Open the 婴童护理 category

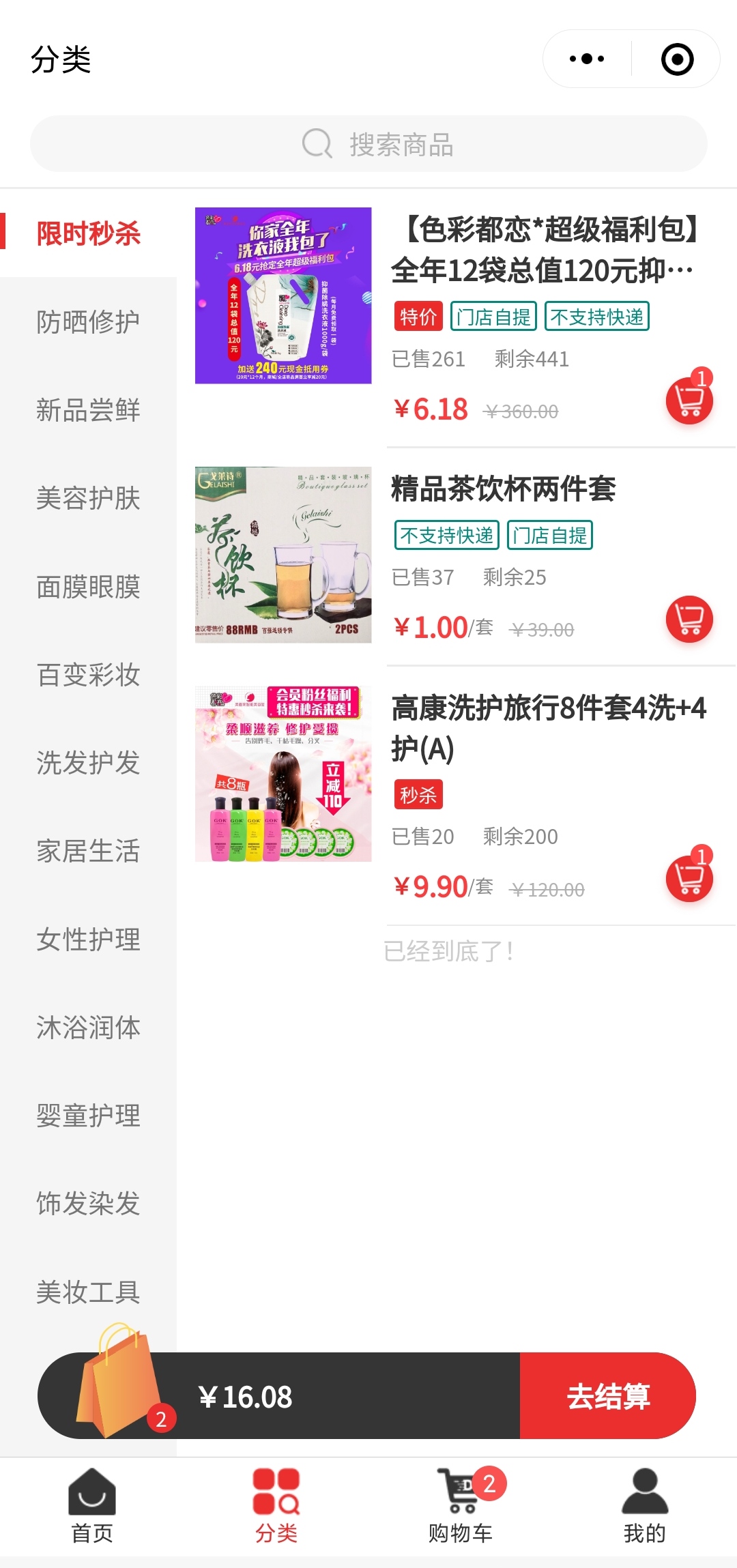coord(88,1116)
